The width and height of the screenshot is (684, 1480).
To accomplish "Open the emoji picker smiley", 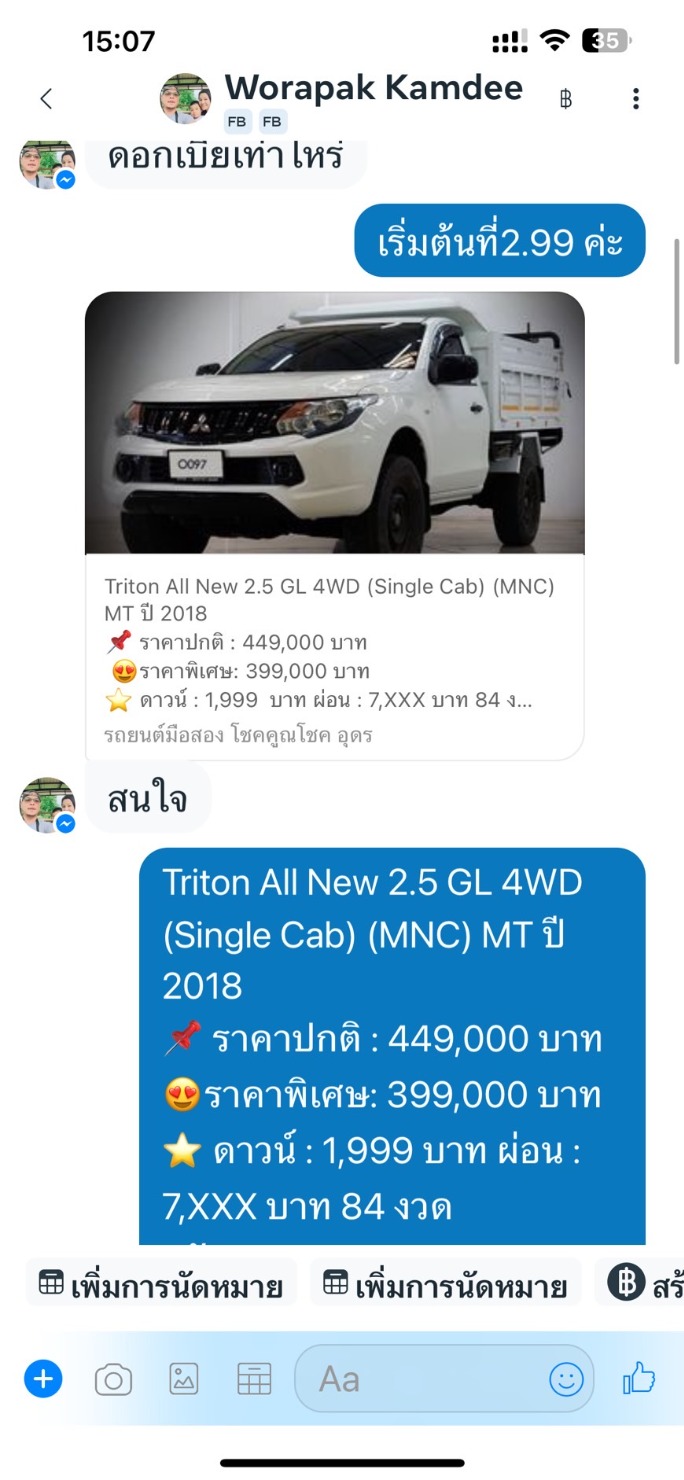I will pyautogui.click(x=566, y=1380).
